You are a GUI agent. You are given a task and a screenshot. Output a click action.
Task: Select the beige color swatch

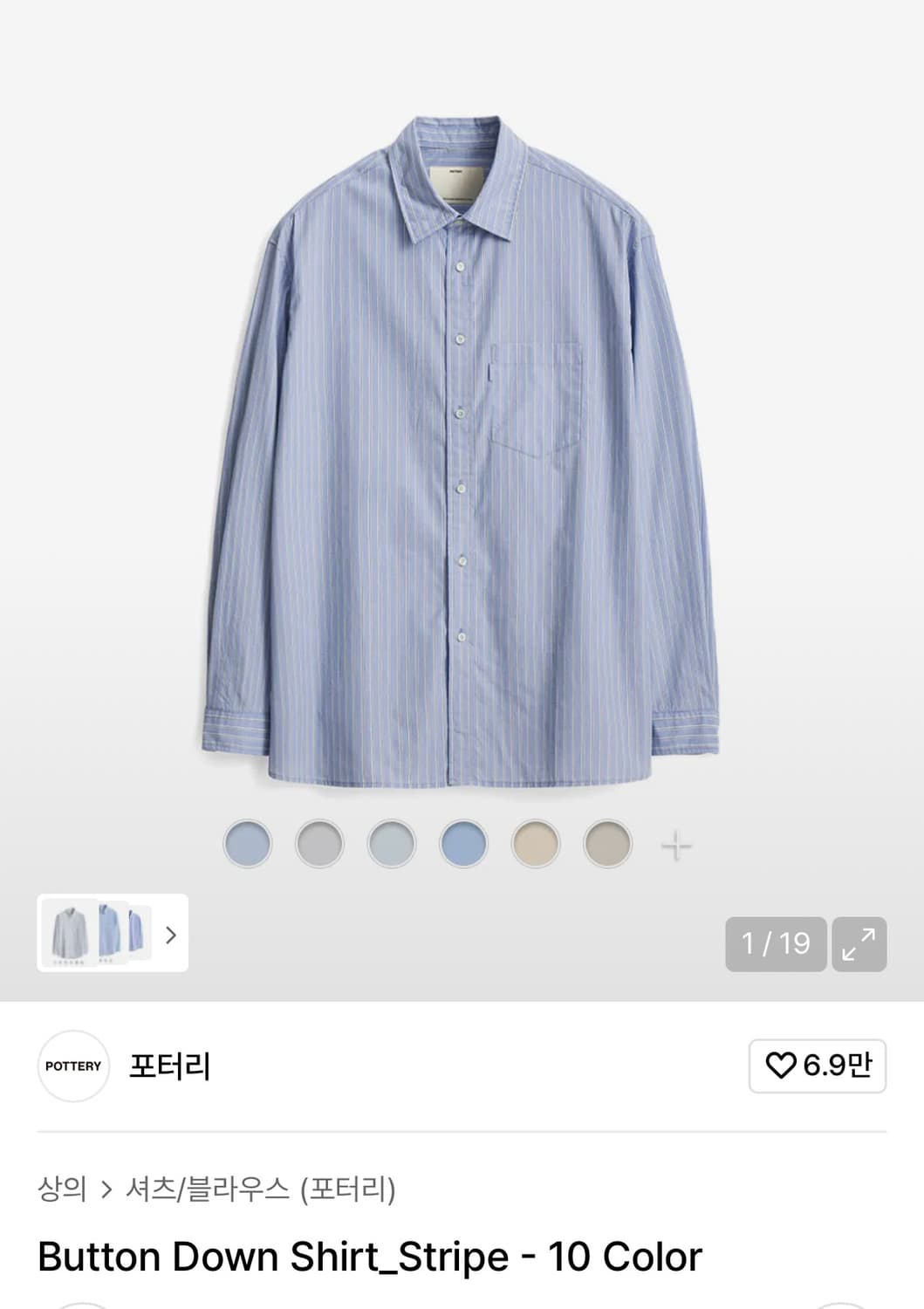pos(537,844)
